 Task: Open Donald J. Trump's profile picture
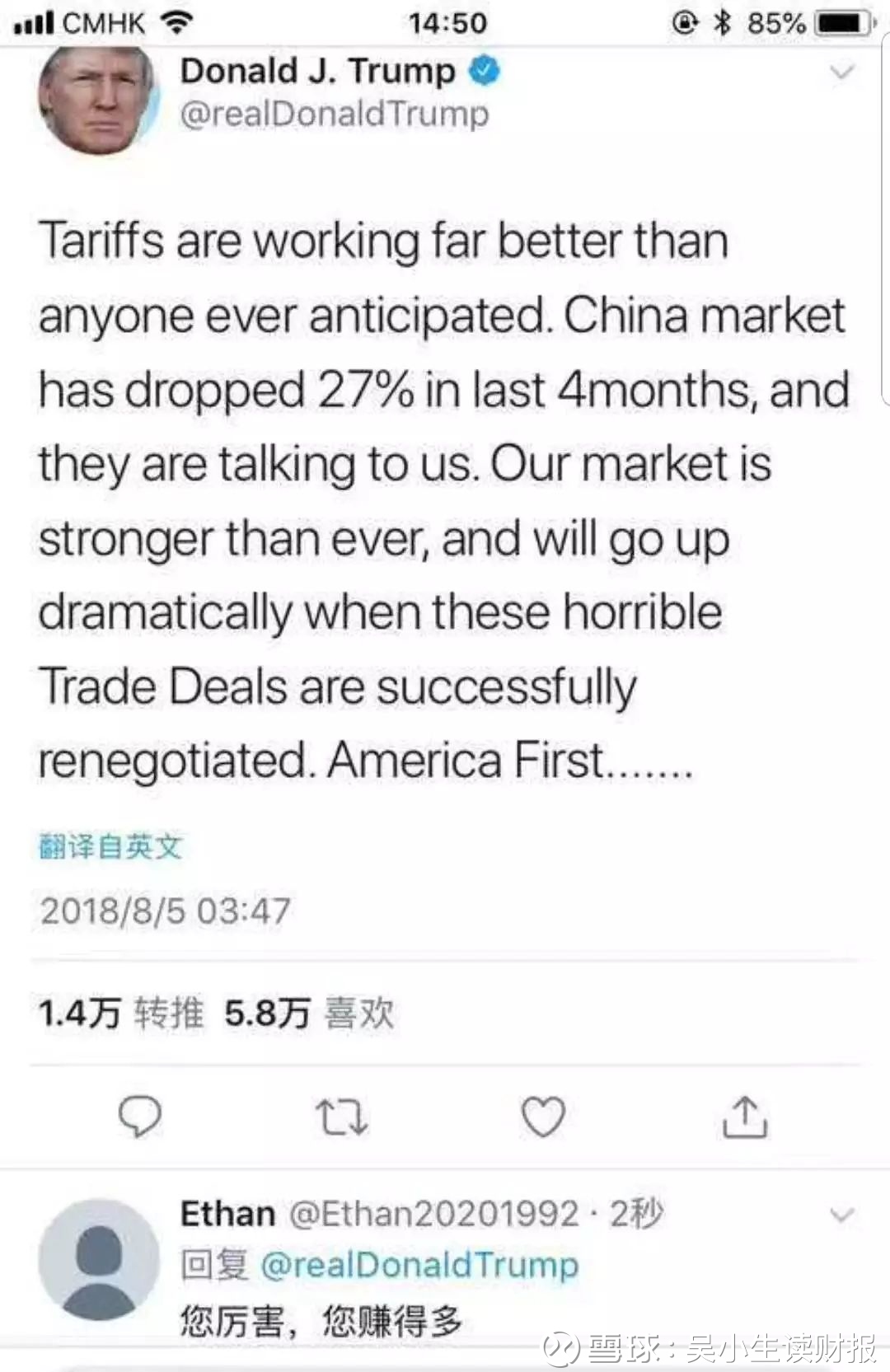[97, 101]
